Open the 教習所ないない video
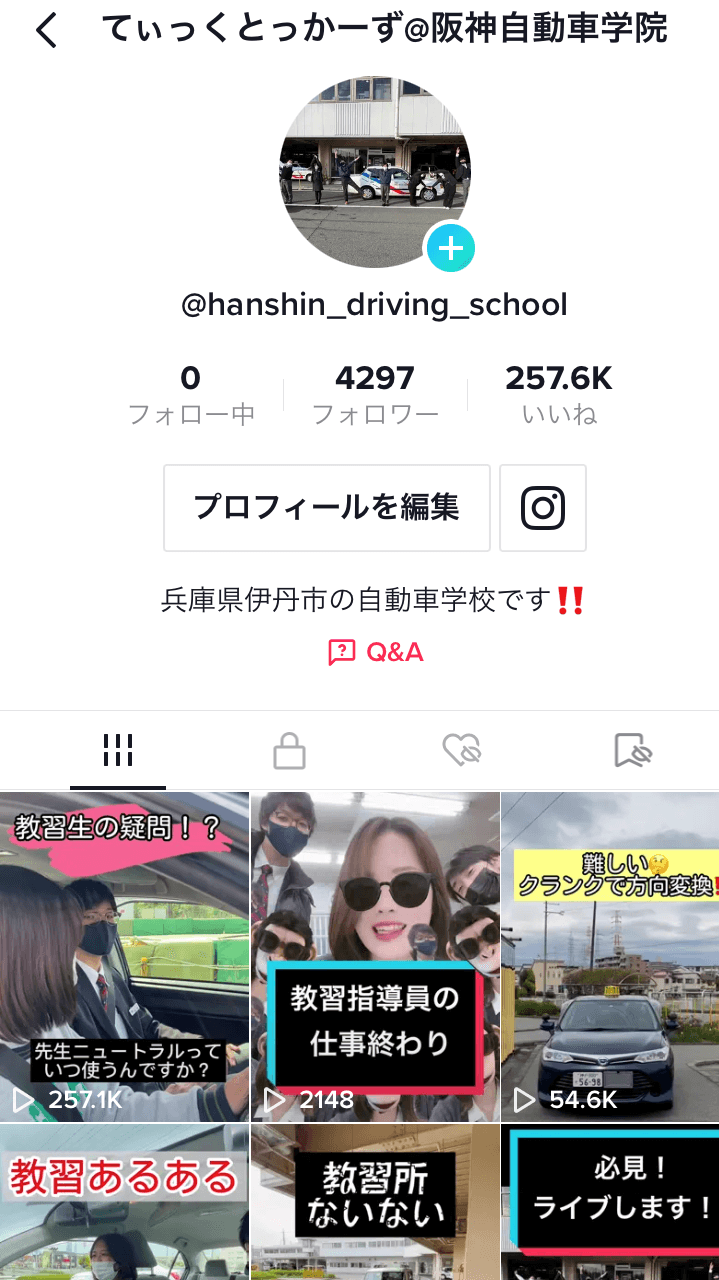Viewport: 719px width, 1280px height. [374, 1202]
